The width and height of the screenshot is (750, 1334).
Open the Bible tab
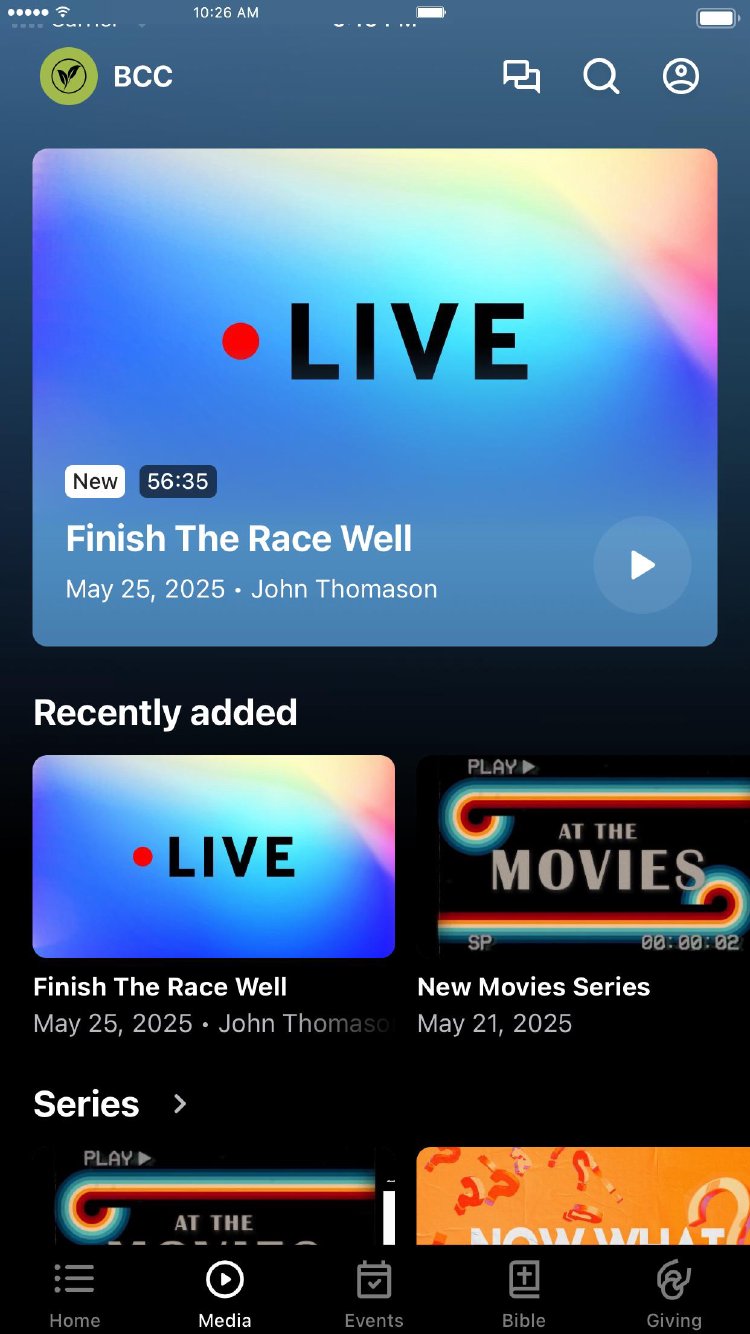(x=524, y=1294)
